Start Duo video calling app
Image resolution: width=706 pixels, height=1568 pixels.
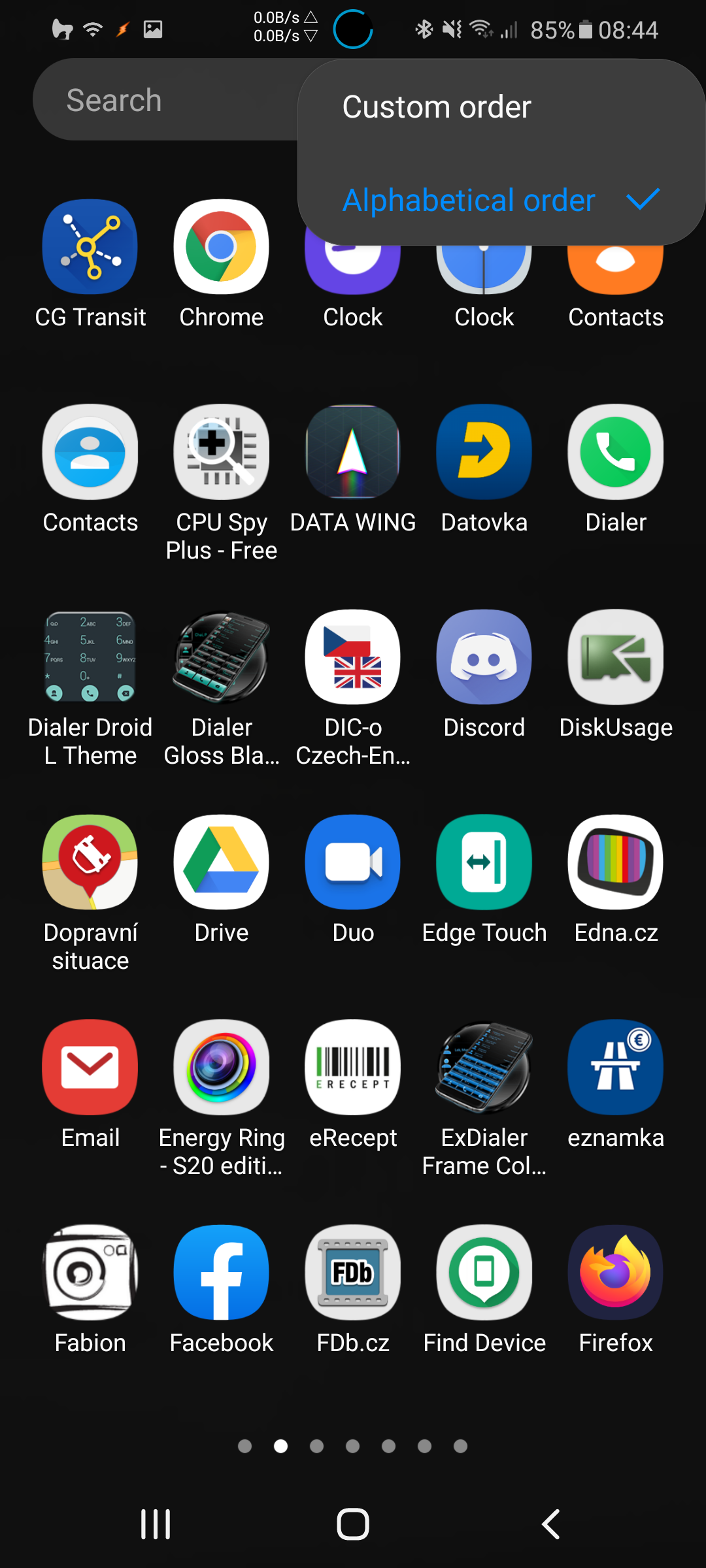pyautogui.click(x=353, y=862)
